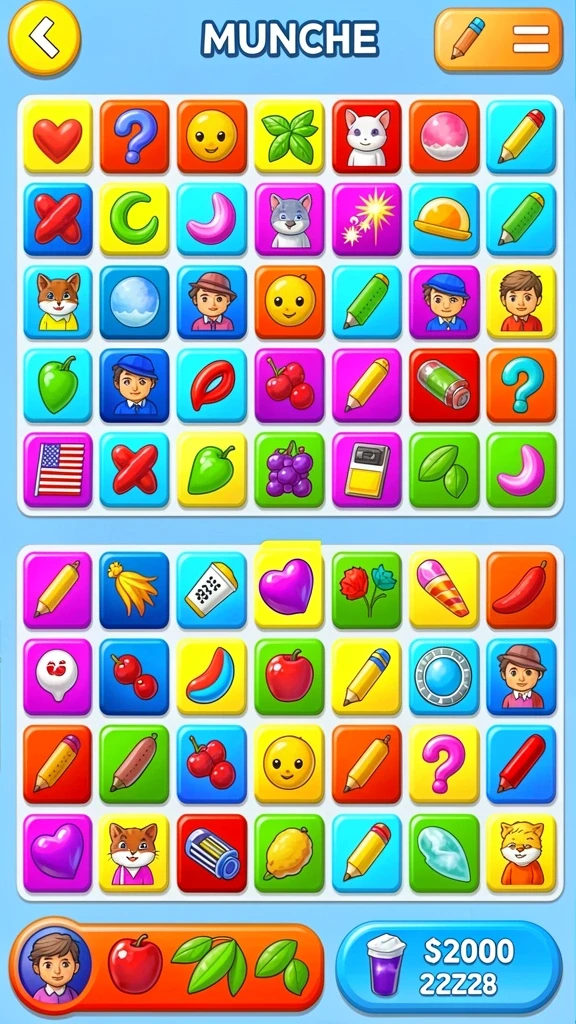Select the blue gem ring tile
Screen dimensions: 576x1024
(x=444, y=677)
